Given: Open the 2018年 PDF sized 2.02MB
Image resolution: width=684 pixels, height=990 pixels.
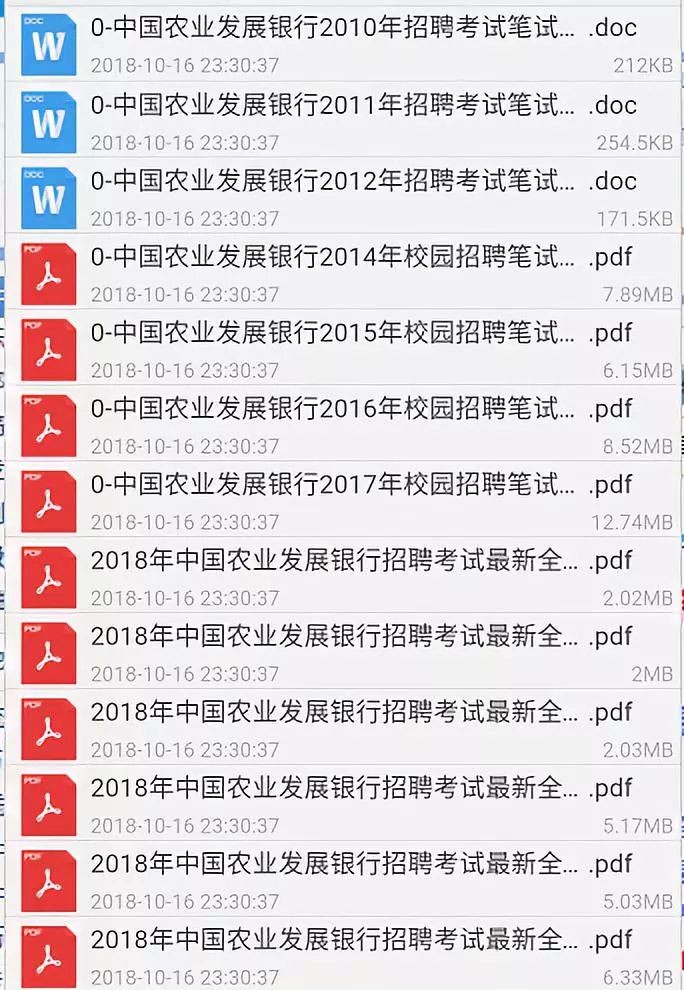Looking at the screenshot, I should click(334, 561).
